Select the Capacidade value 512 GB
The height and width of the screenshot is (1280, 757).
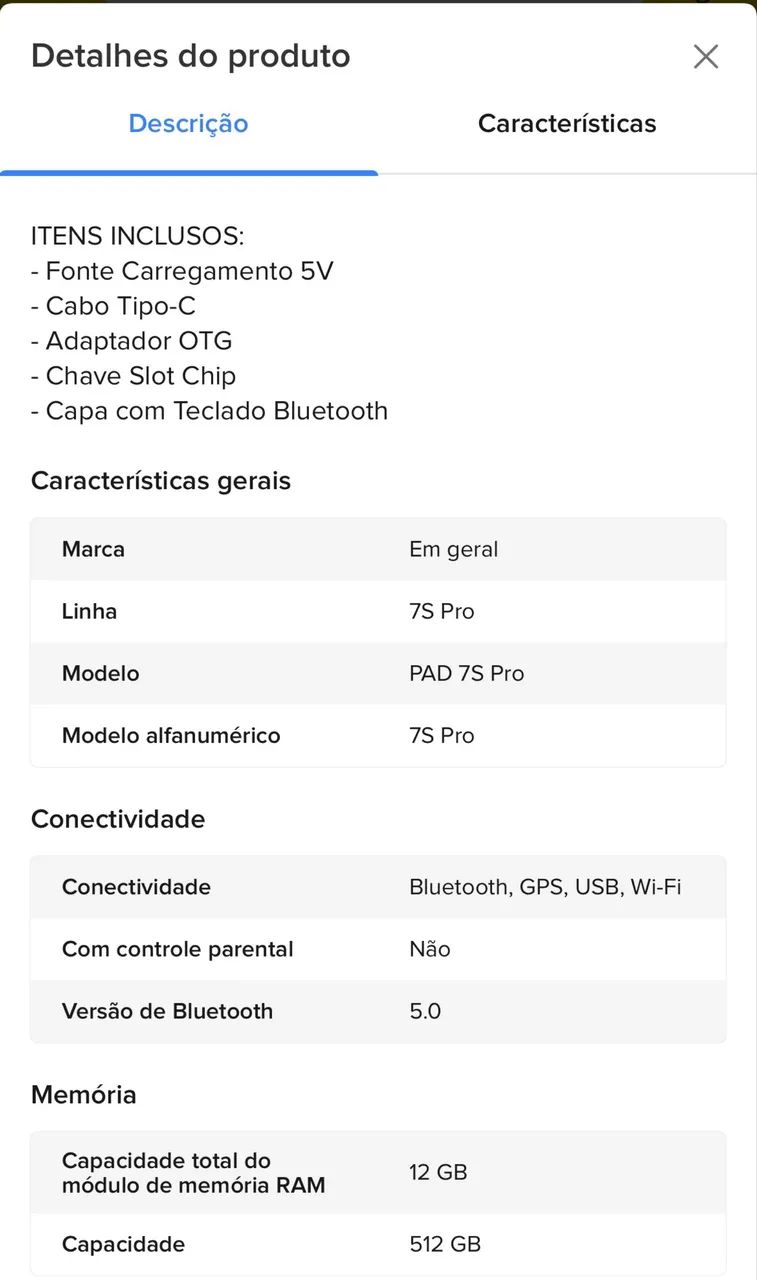pyautogui.click(x=444, y=1244)
